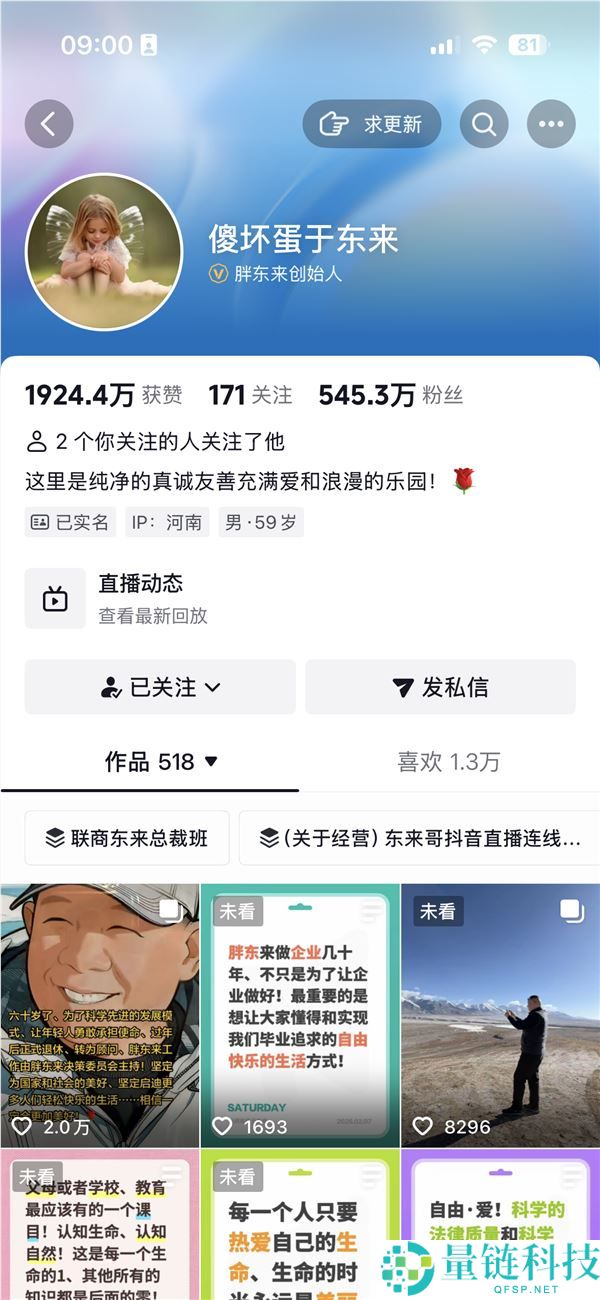Open the (关于经营) 东来哥抖音直播连线 collection
Image resolution: width=600 pixels, height=1300 pixels.
(420, 838)
